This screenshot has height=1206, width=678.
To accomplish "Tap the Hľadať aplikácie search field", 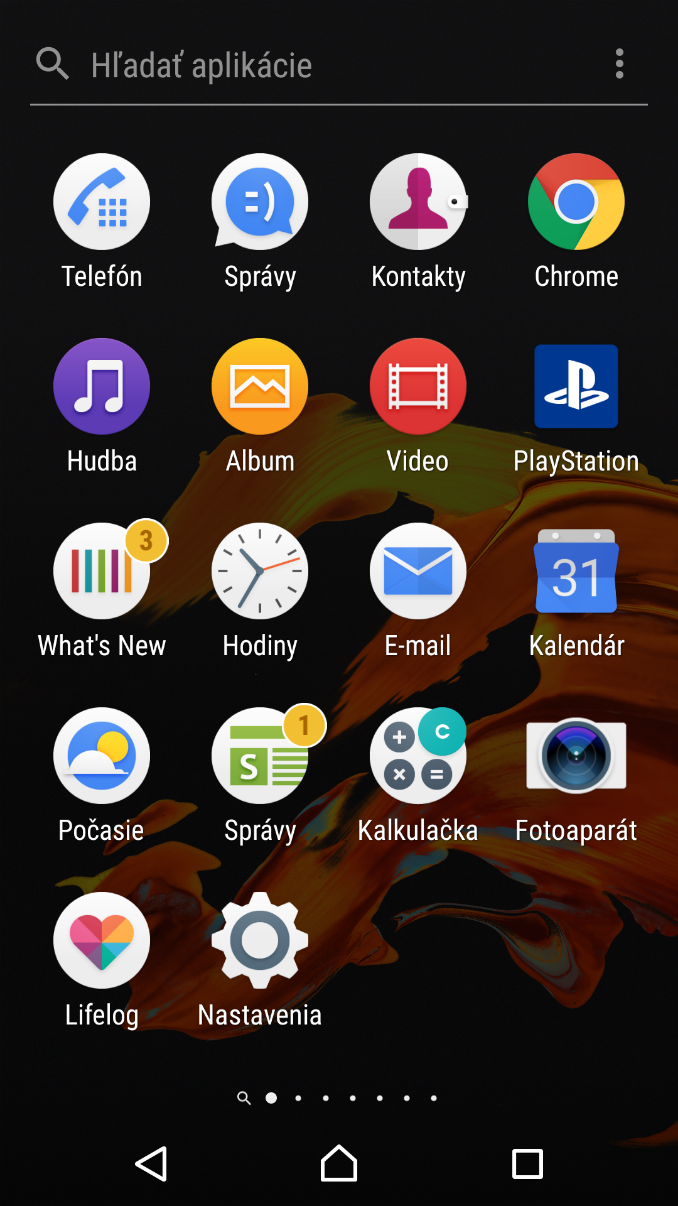I will pyautogui.click(x=300, y=65).
